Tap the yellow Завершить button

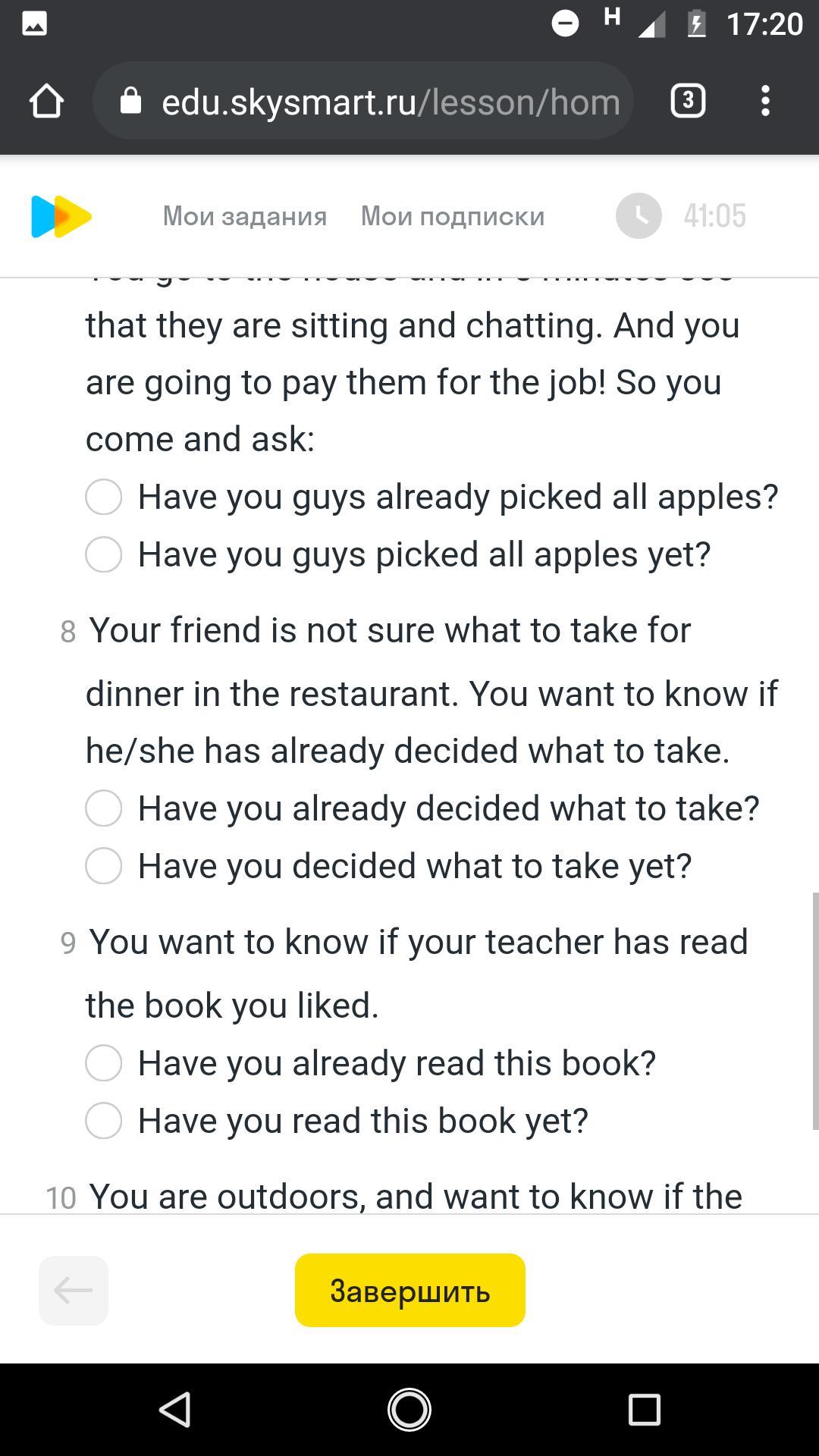click(x=410, y=1290)
